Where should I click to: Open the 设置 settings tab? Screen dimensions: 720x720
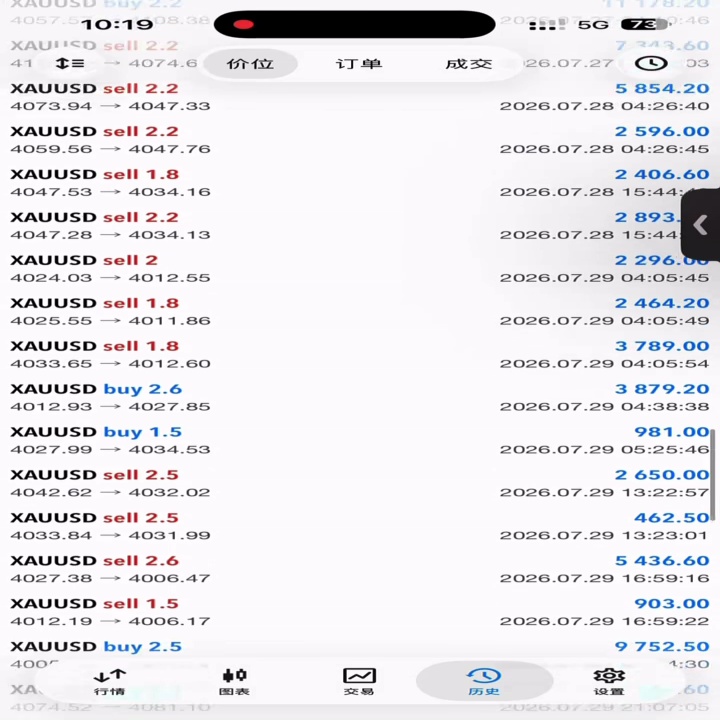609,682
